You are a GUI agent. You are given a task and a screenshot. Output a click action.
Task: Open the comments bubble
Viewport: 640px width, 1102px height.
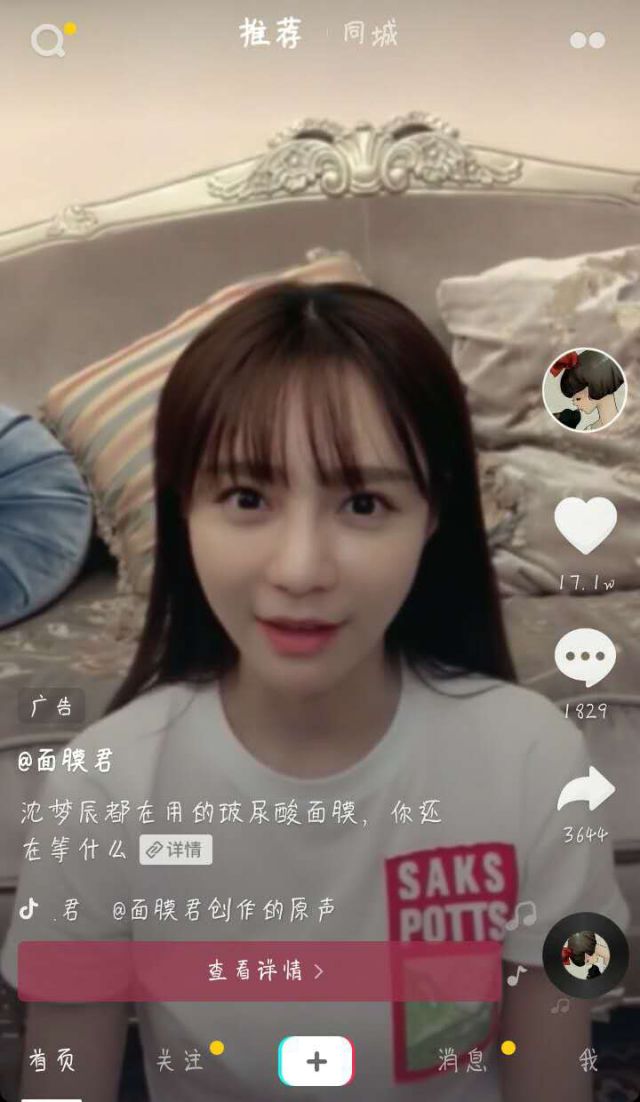[585, 657]
